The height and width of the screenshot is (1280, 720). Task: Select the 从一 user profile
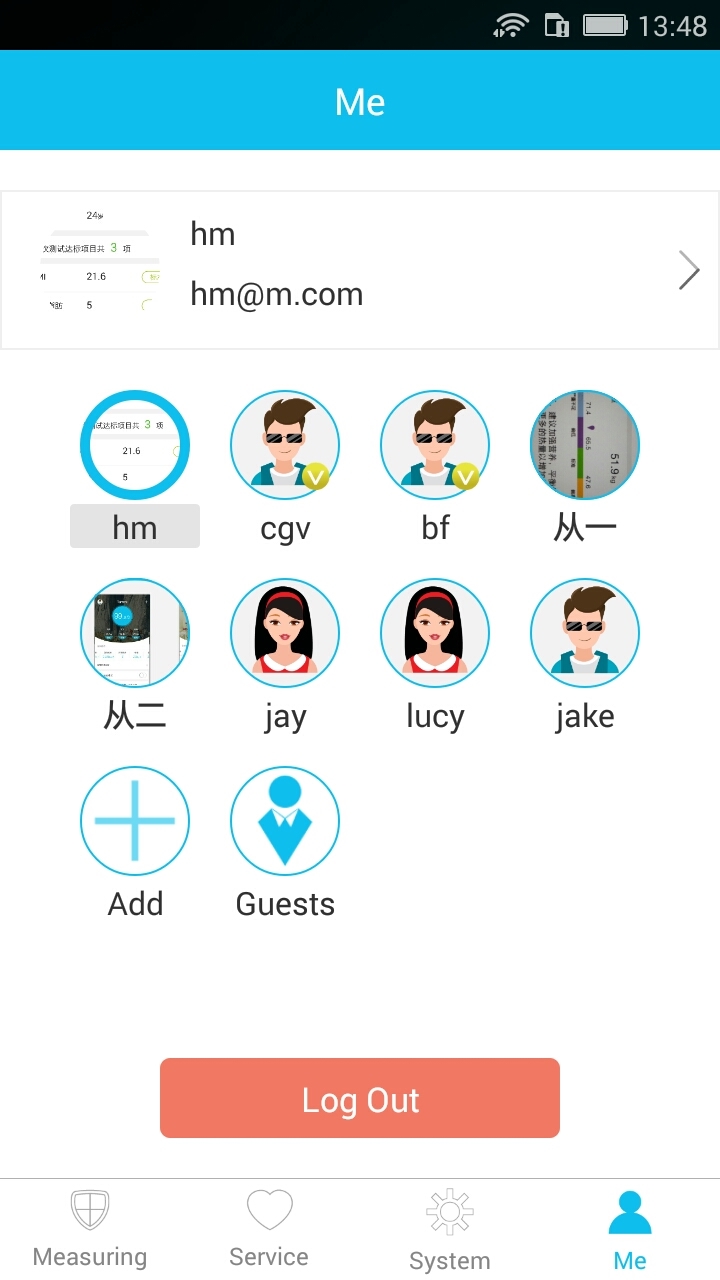point(585,445)
